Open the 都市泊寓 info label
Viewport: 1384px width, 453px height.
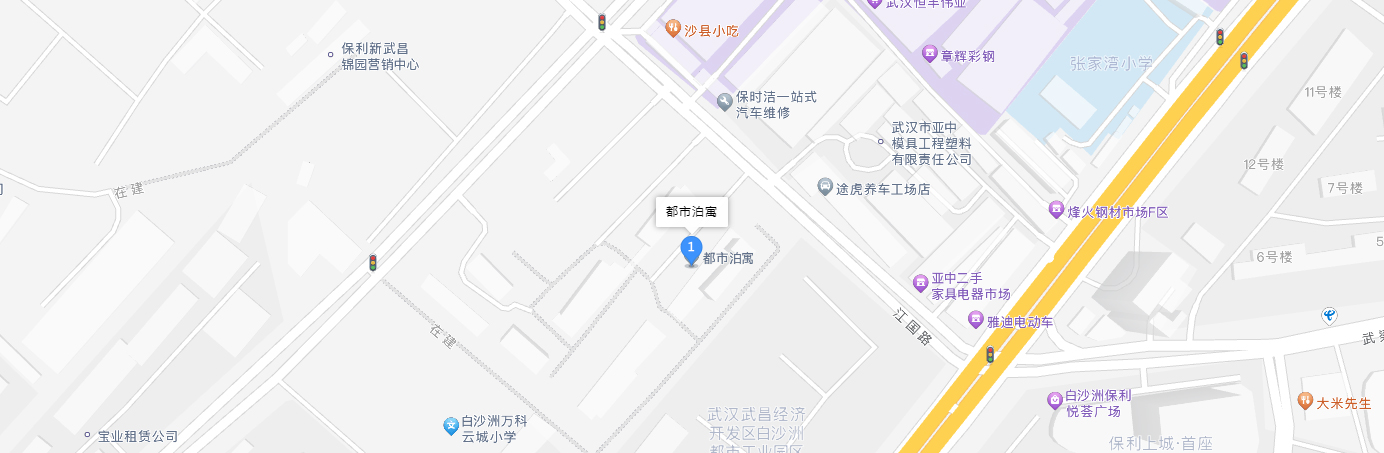pyautogui.click(x=691, y=211)
